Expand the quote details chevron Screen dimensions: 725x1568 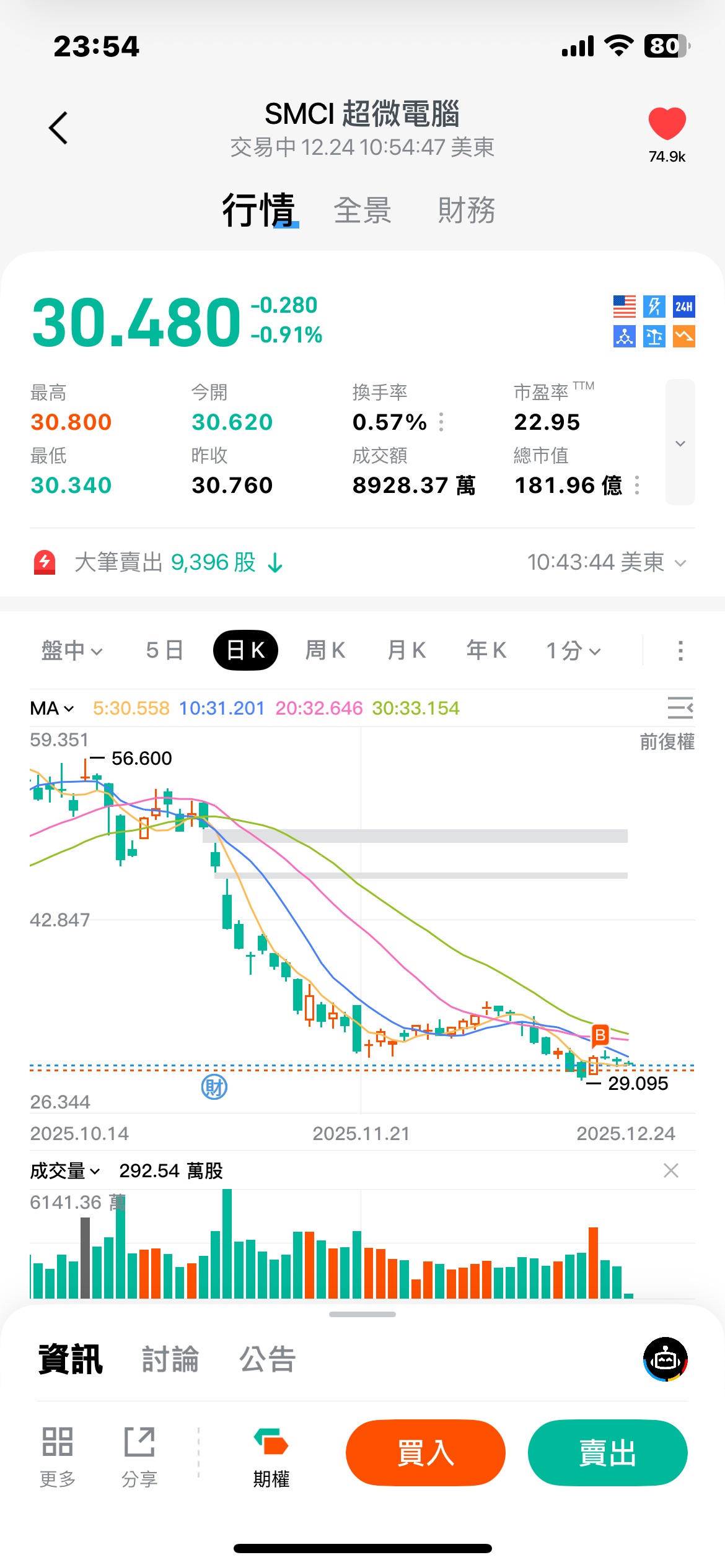[x=680, y=443]
